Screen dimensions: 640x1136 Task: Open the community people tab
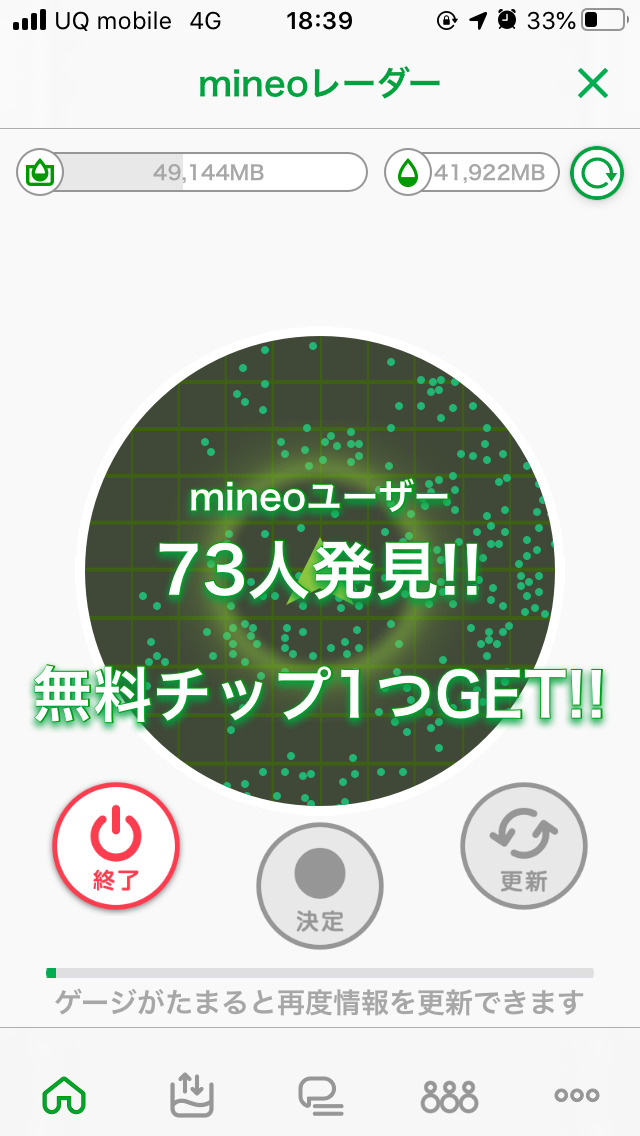[x=449, y=1095]
